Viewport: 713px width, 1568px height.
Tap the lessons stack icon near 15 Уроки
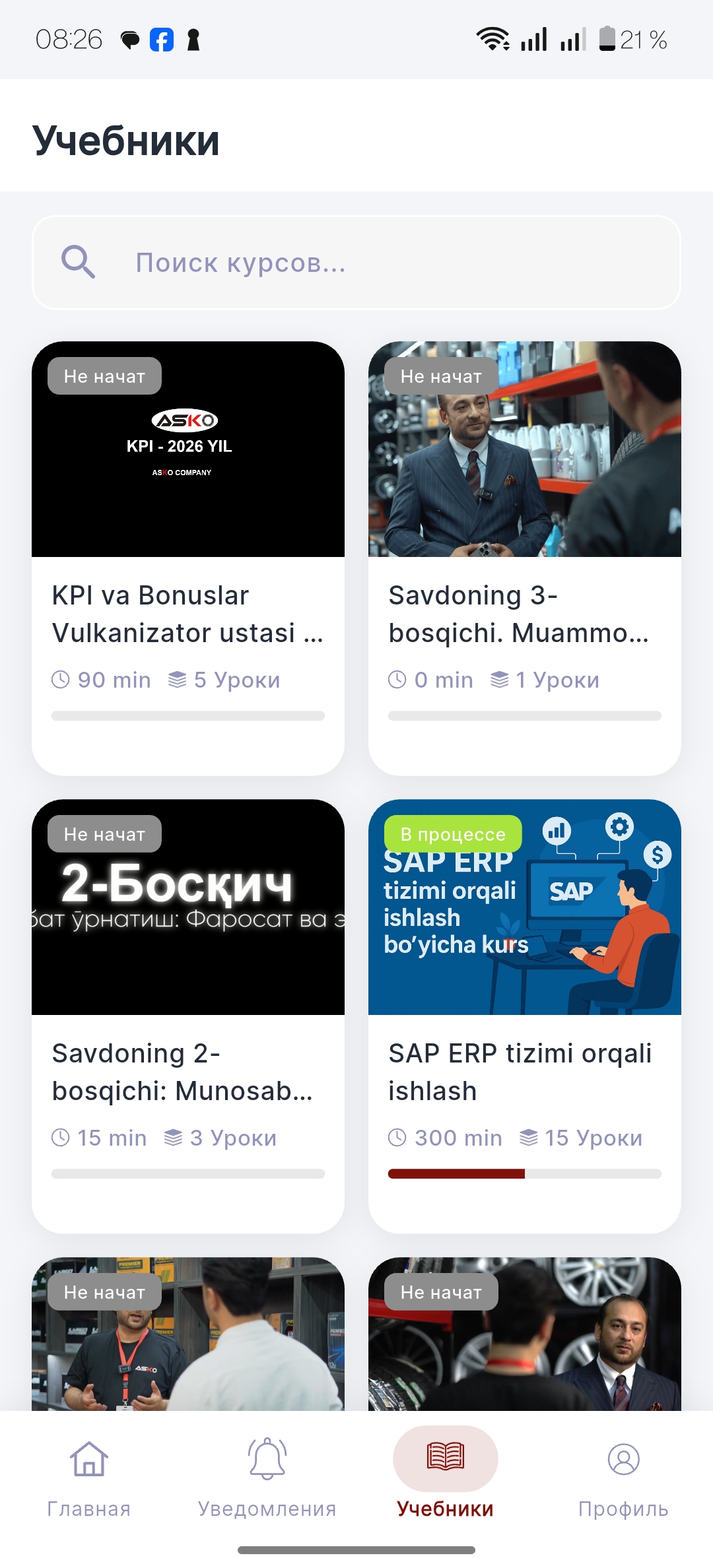point(528,1136)
